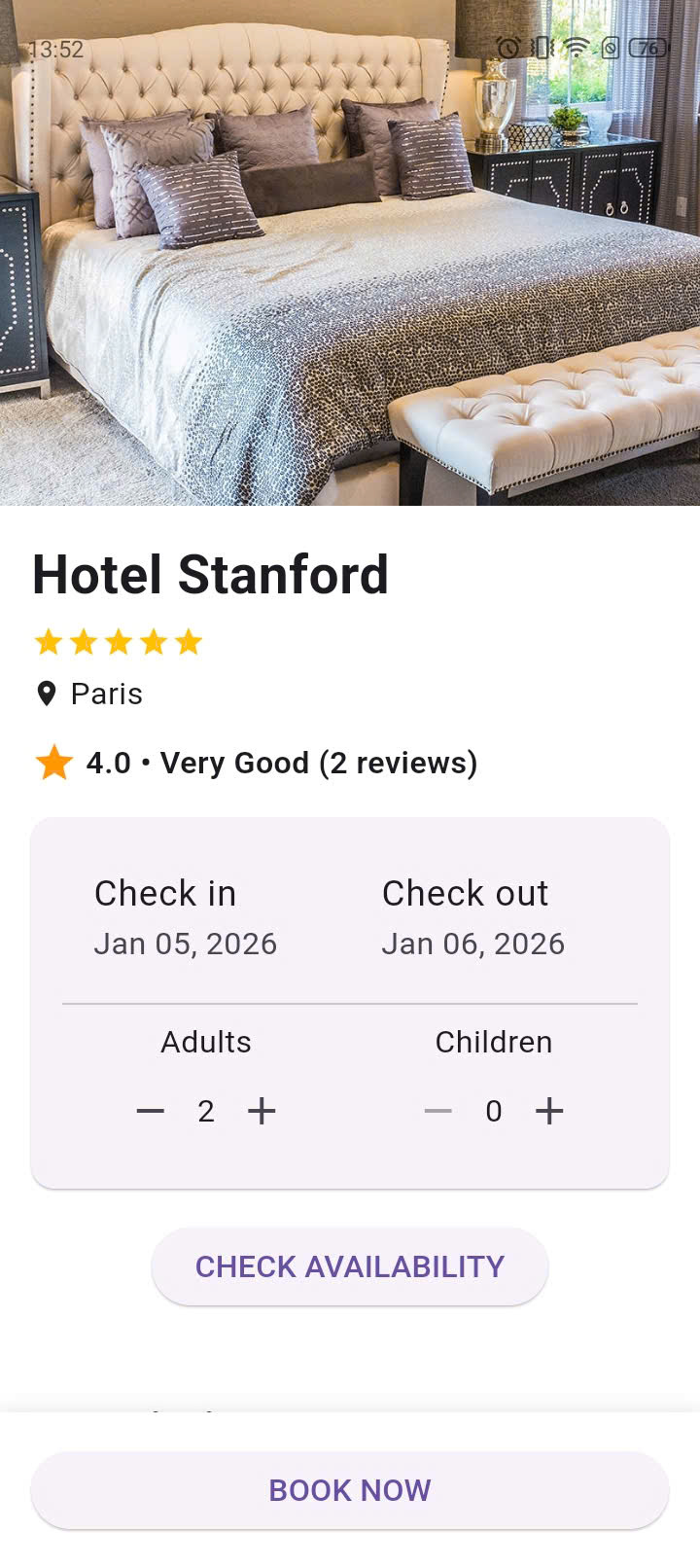Viewport: 700px width, 1568px height.
Task: Select the fifth star in the rating row
Action: (187, 641)
